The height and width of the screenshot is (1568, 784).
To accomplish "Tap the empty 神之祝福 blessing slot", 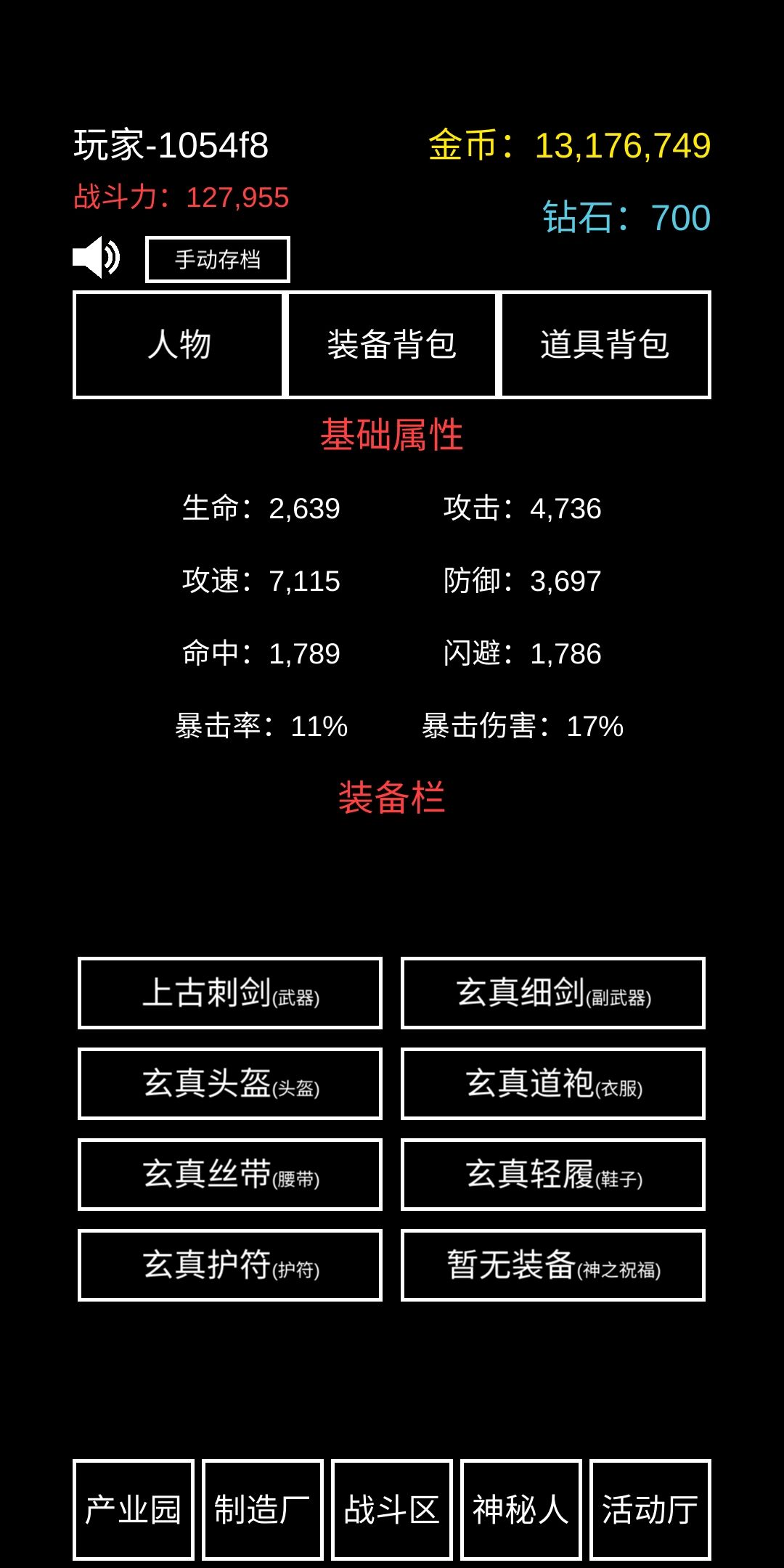I will point(553,1265).
